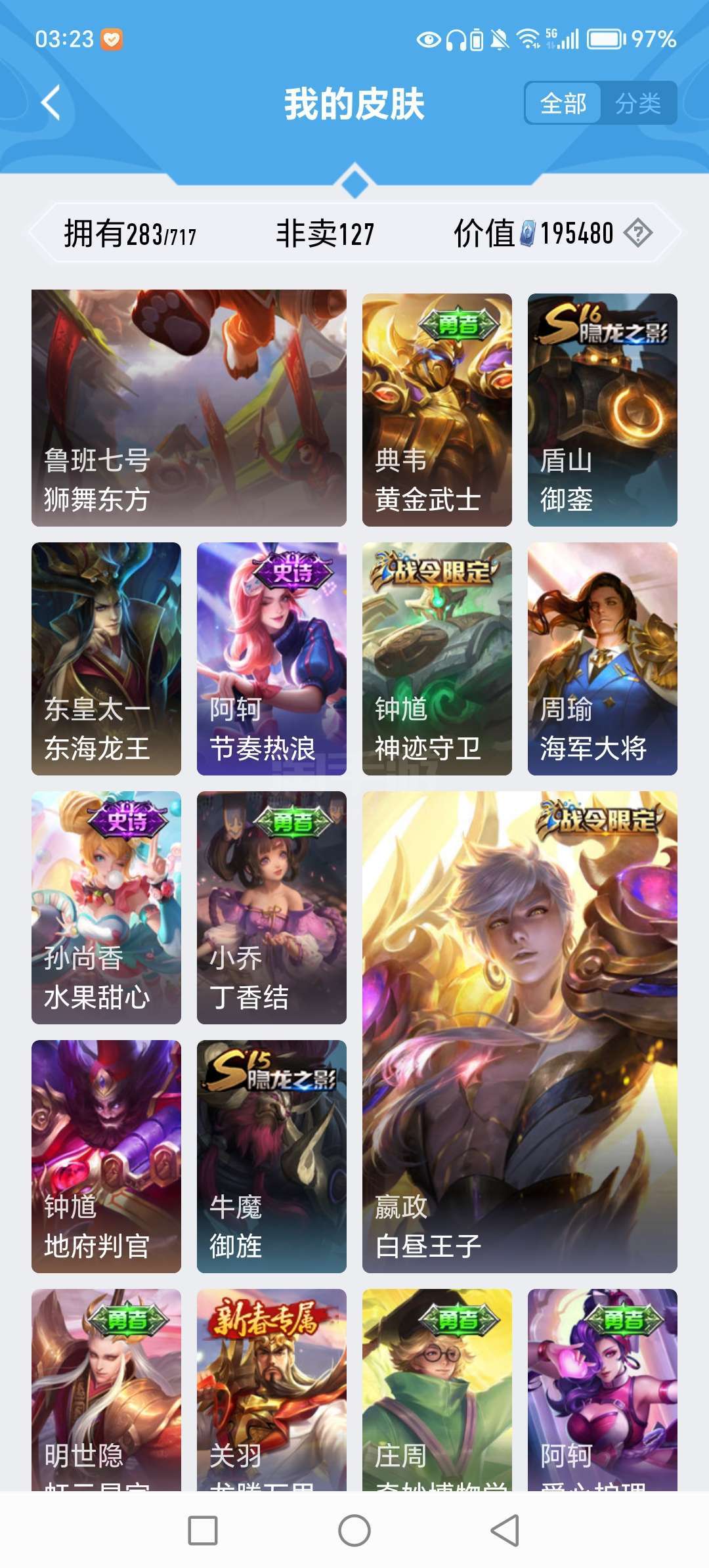This screenshot has width=709, height=1568.
Task: View the large 嬴政 白昼王子 card
Action: [x=520, y=1032]
